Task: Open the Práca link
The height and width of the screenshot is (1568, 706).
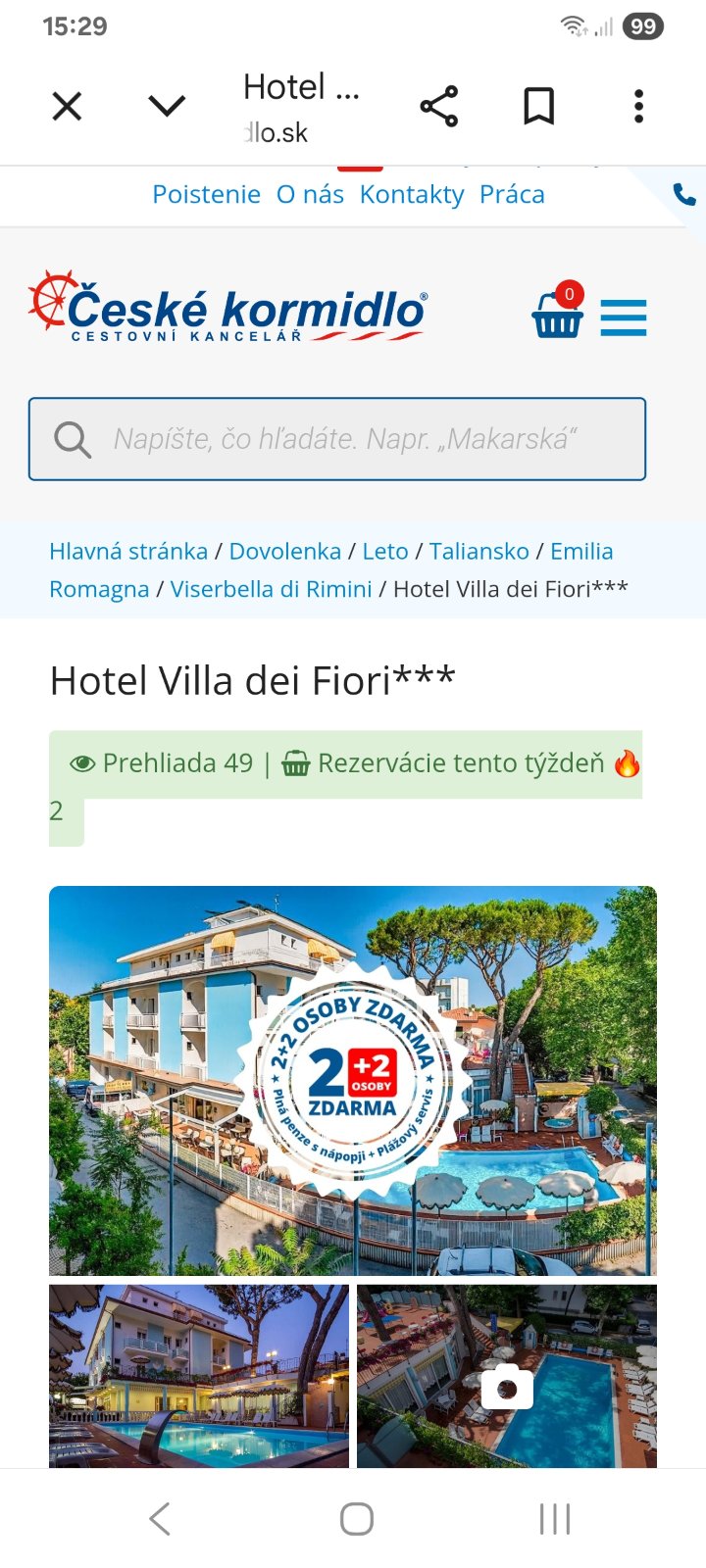Action: 512,194
